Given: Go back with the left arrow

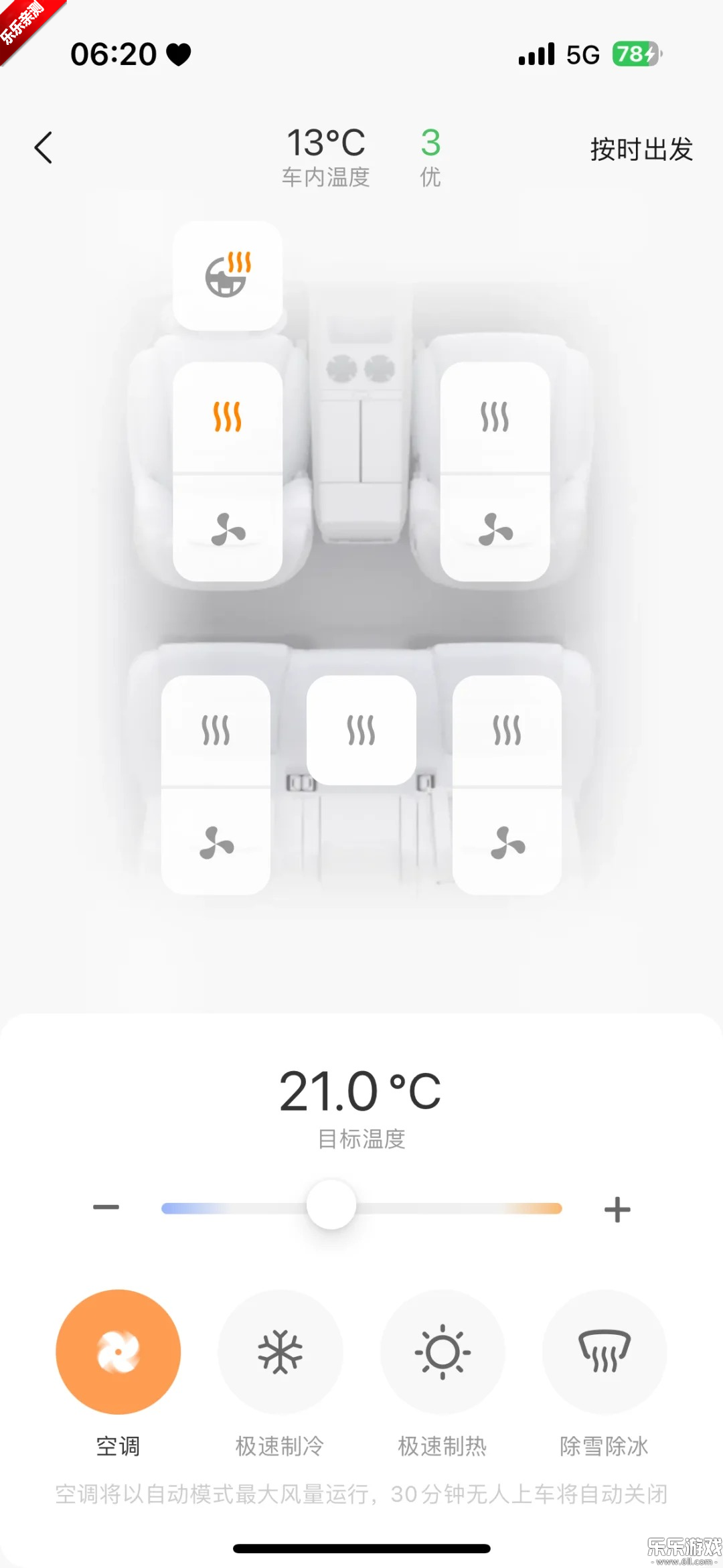Looking at the screenshot, I should click(44, 147).
